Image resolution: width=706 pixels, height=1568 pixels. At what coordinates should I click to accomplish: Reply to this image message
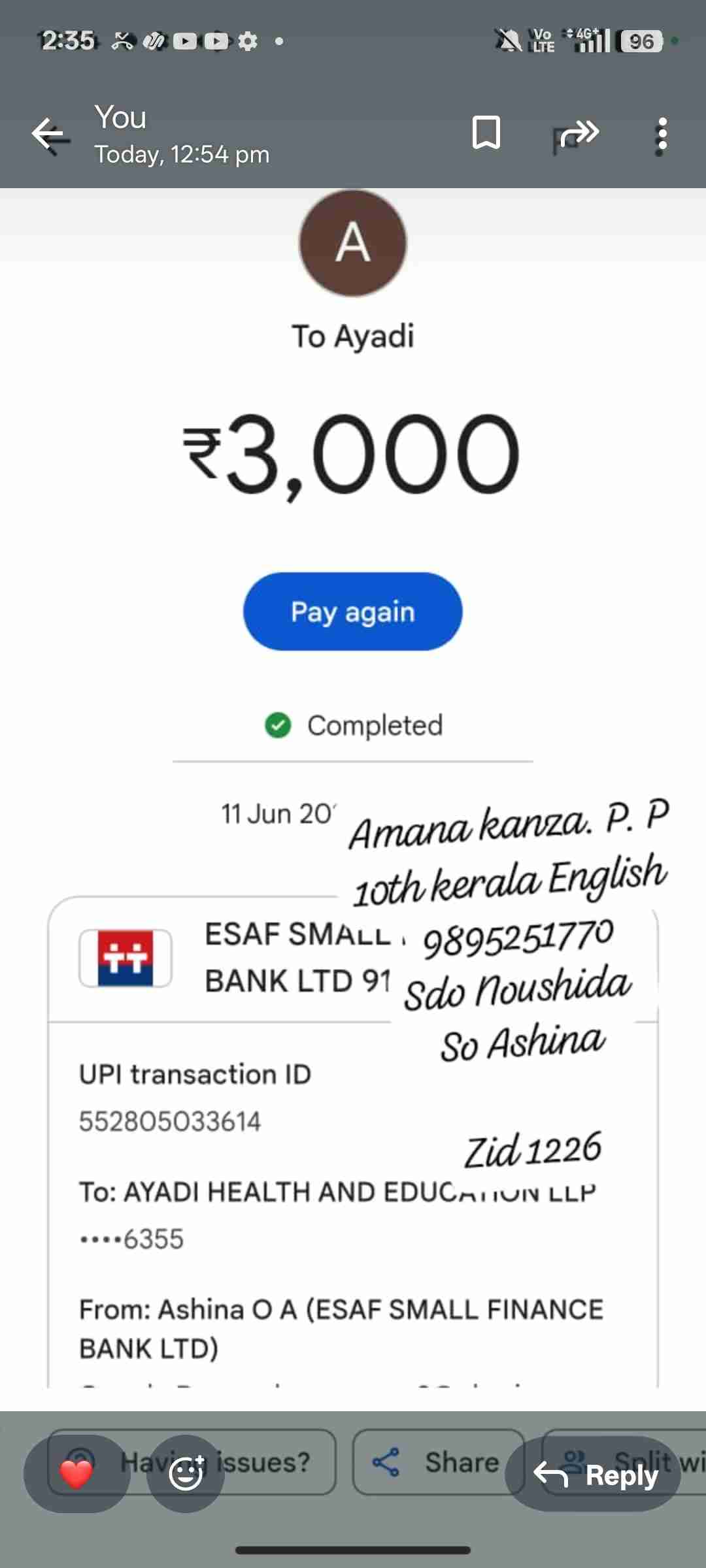594,1475
